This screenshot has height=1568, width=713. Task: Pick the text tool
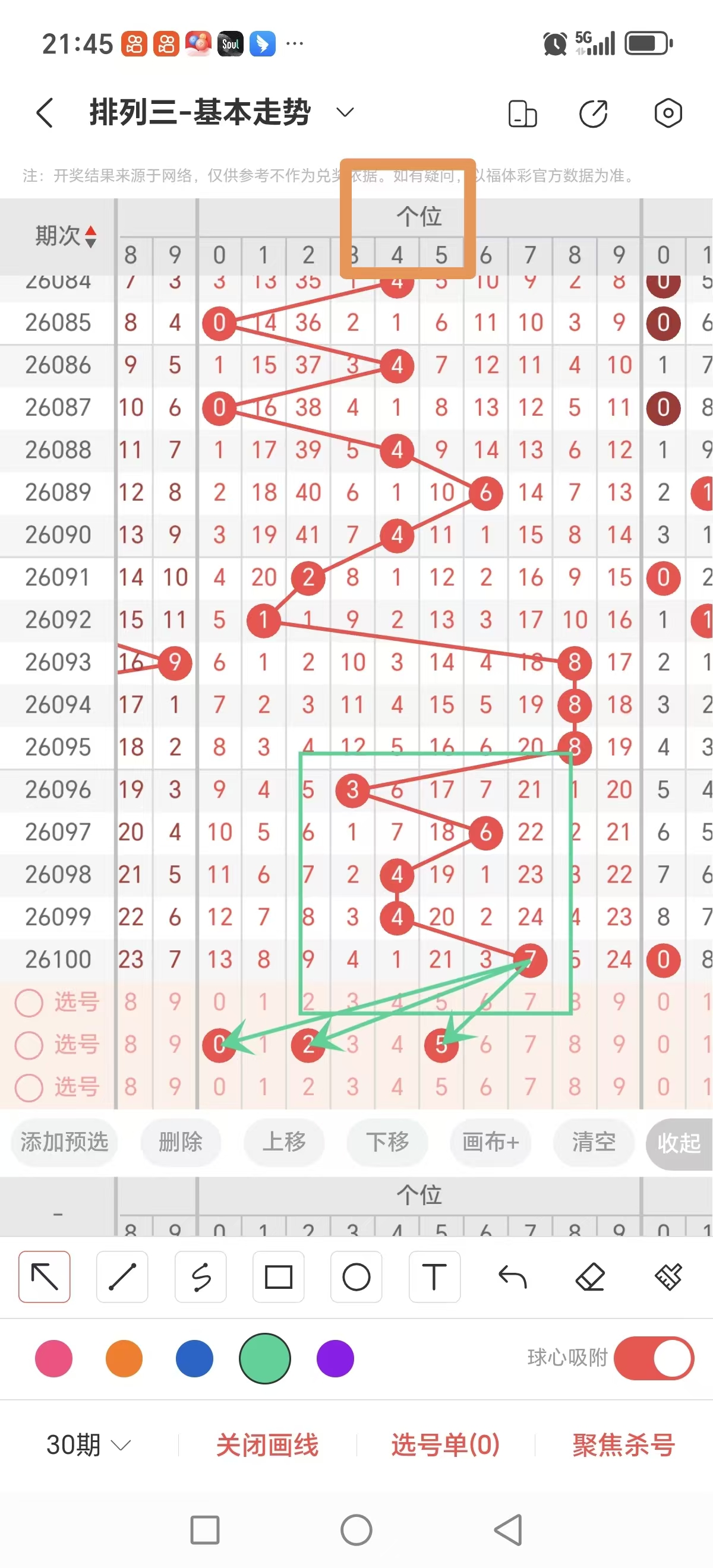coord(434,1276)
